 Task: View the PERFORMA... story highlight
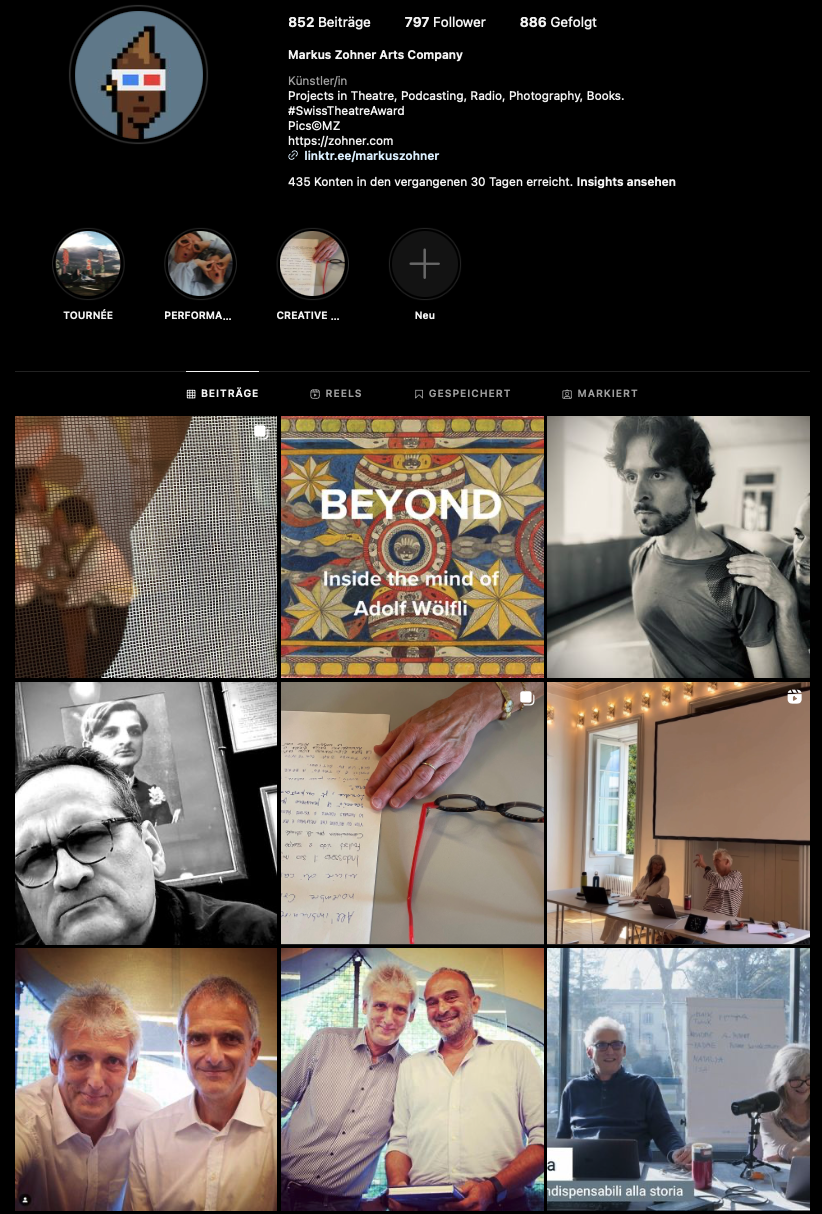[x=200, y=265]
